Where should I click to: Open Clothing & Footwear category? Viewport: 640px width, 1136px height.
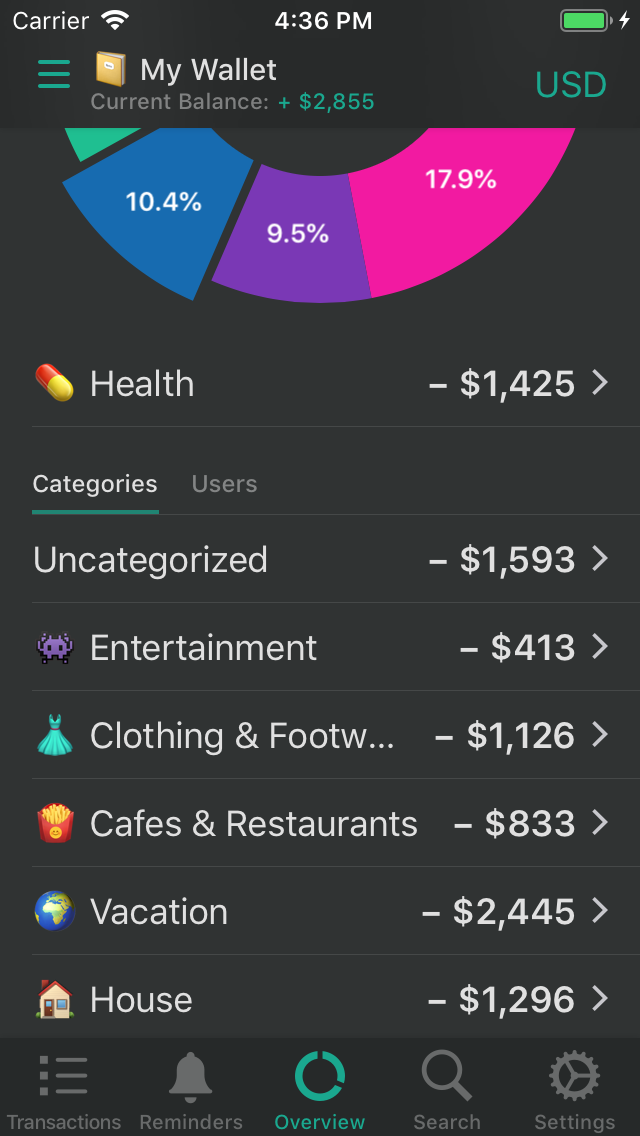[320, 736]
